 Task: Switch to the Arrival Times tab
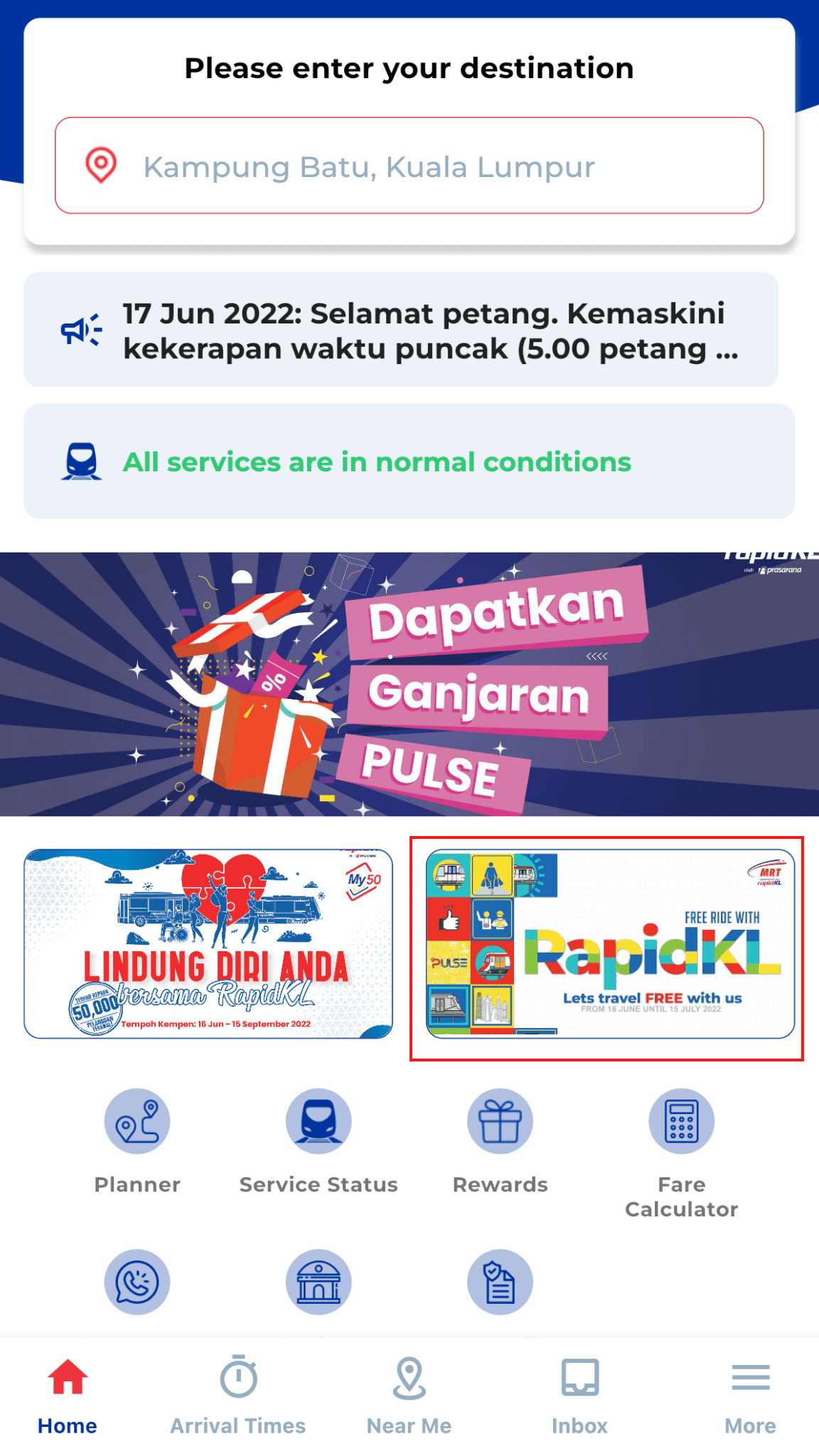pos(238,1396)
